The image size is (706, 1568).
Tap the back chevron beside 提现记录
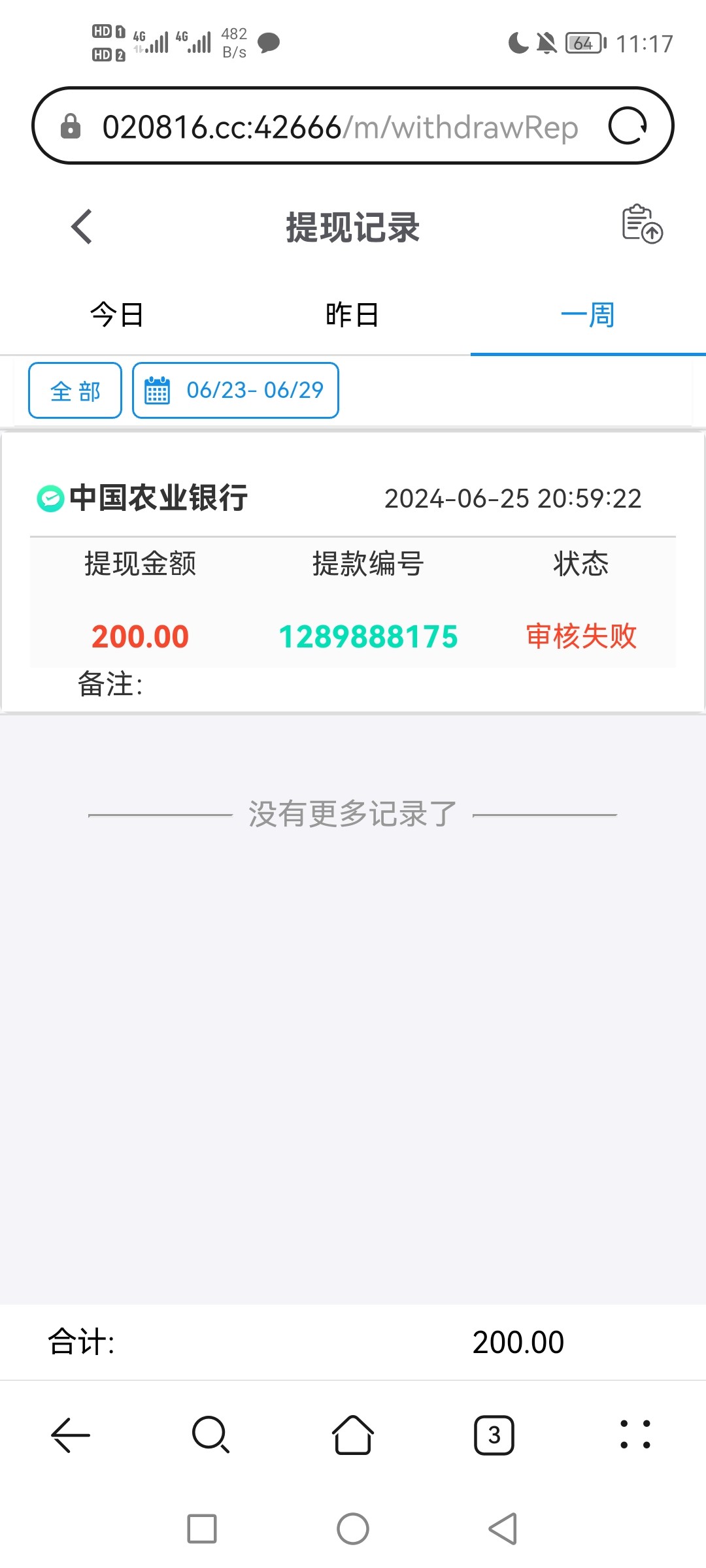point(80,227)
